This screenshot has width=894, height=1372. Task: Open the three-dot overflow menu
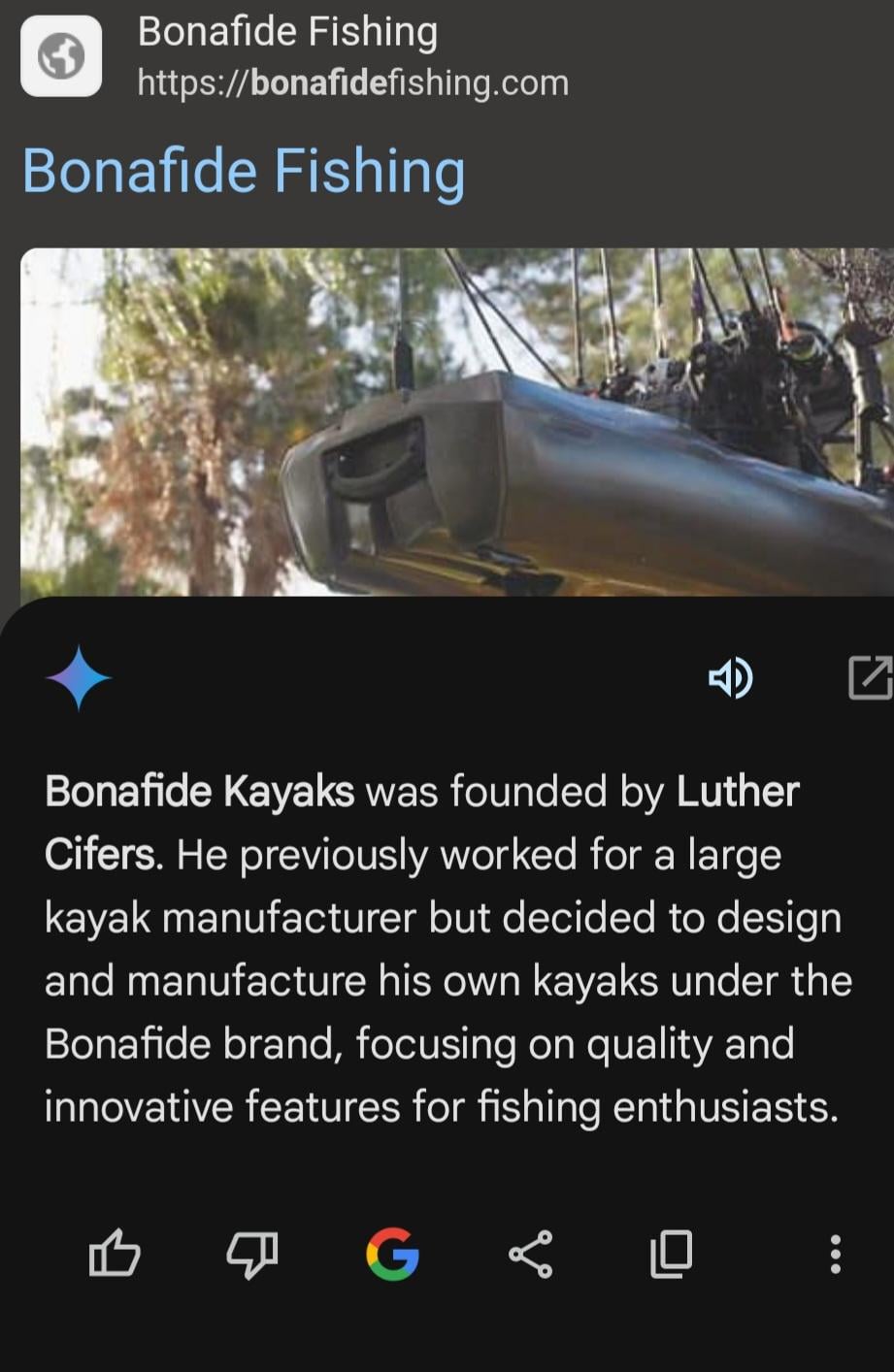835,1254
